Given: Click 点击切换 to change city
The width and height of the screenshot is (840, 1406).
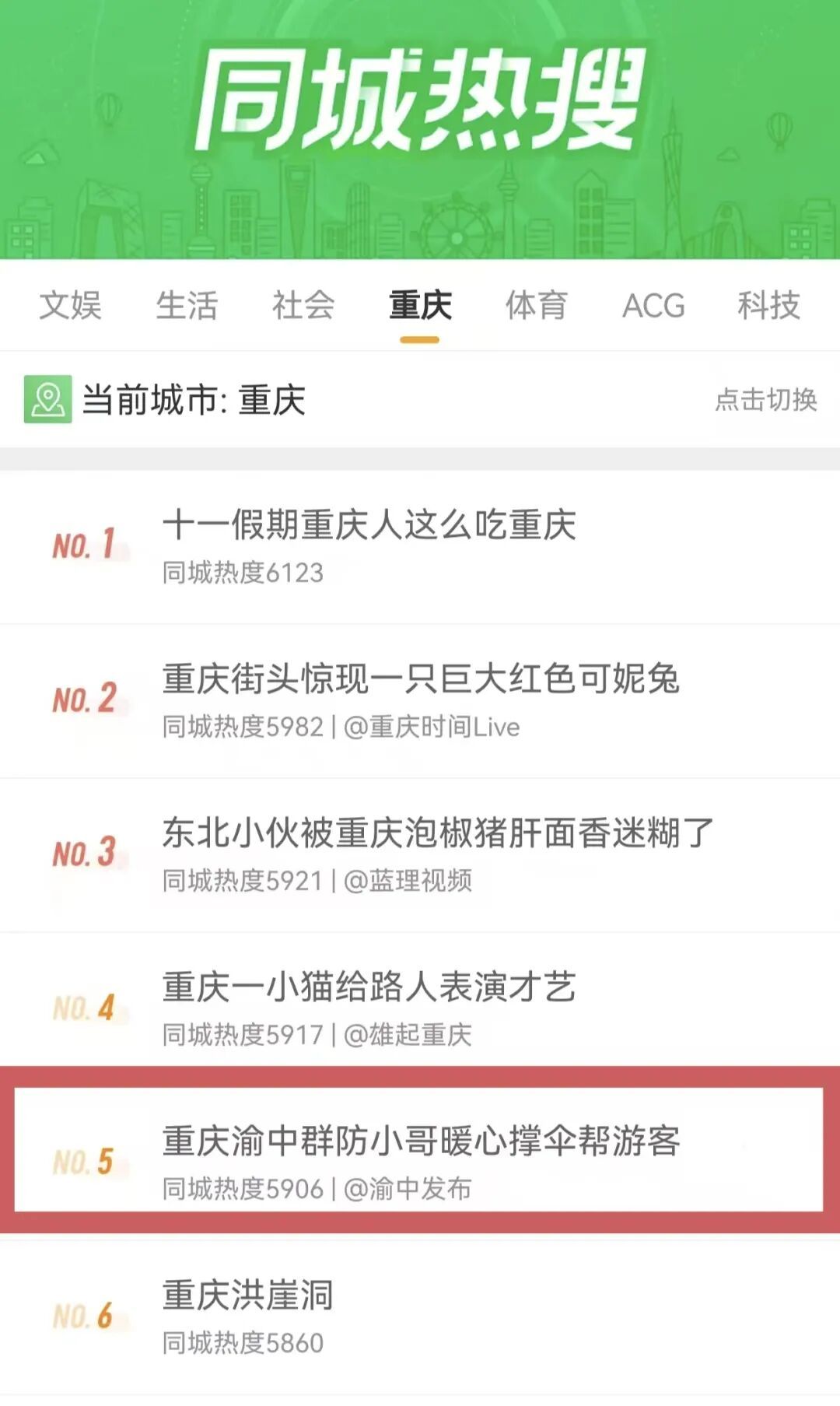Looking at the screenshot, I should pyautogui.click(x=767, y=400).
